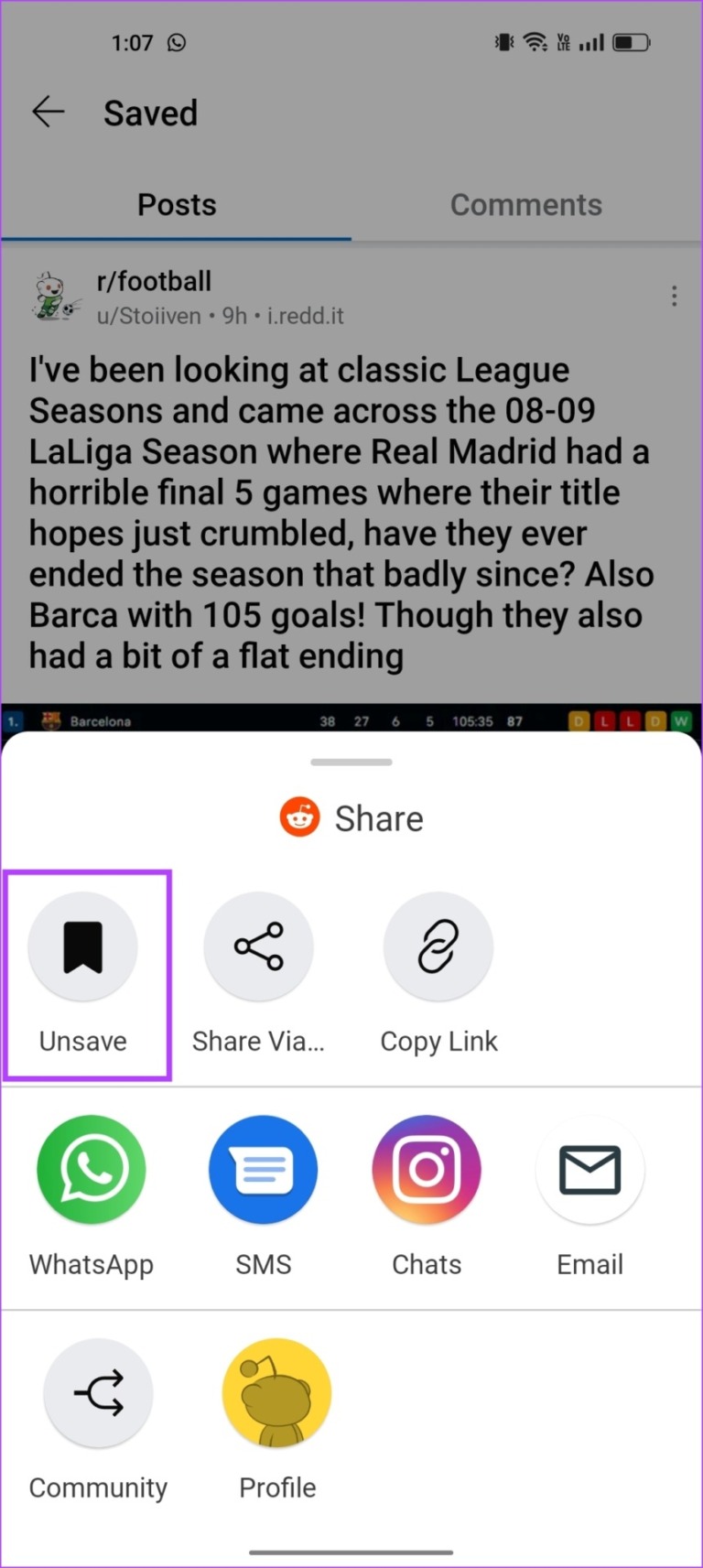
Task: Open the post overflow menu
Action: 674,296
